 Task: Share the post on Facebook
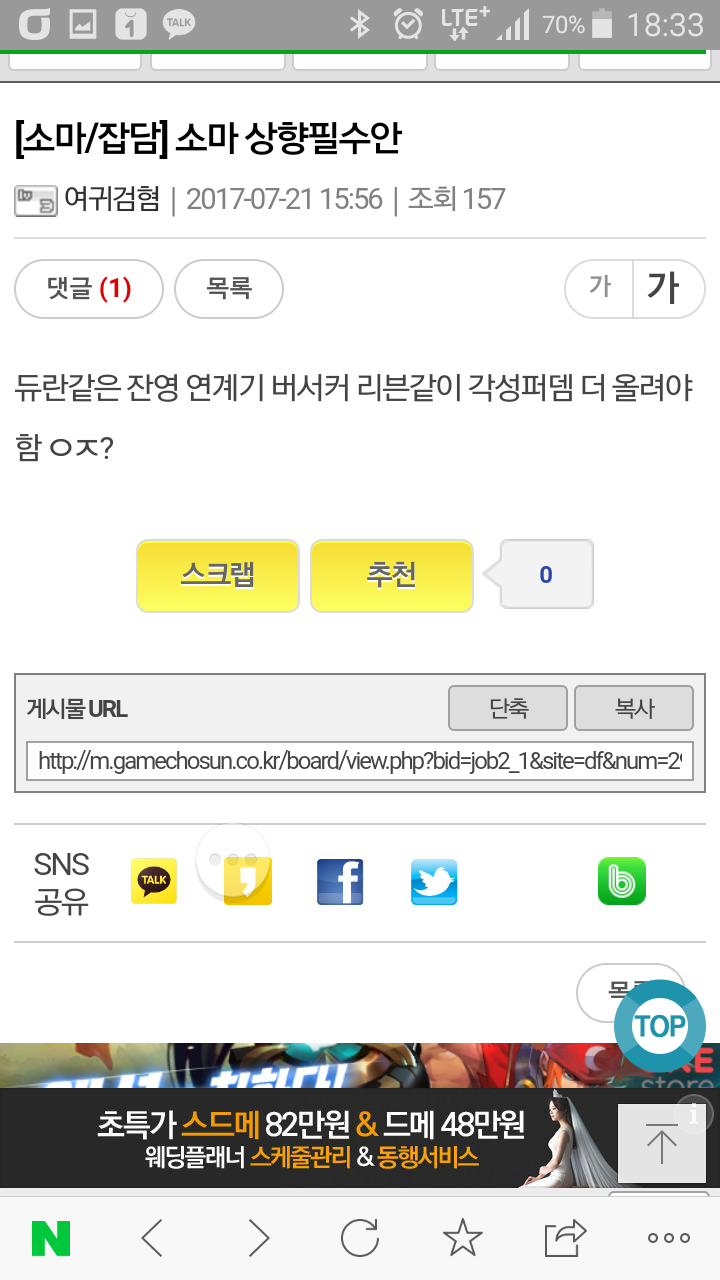point(340,882)
